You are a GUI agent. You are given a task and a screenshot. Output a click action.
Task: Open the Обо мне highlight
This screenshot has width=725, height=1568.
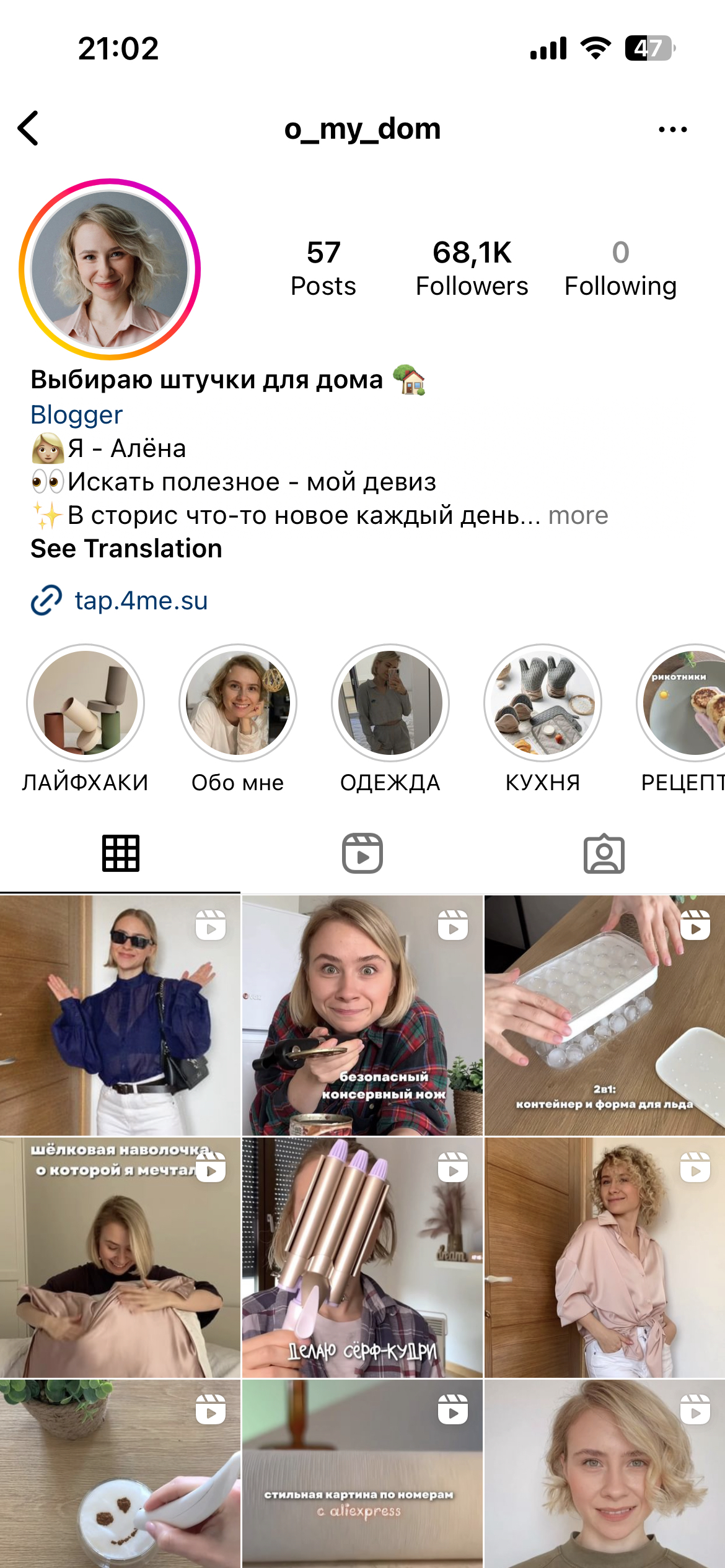(x=238, y=703)
